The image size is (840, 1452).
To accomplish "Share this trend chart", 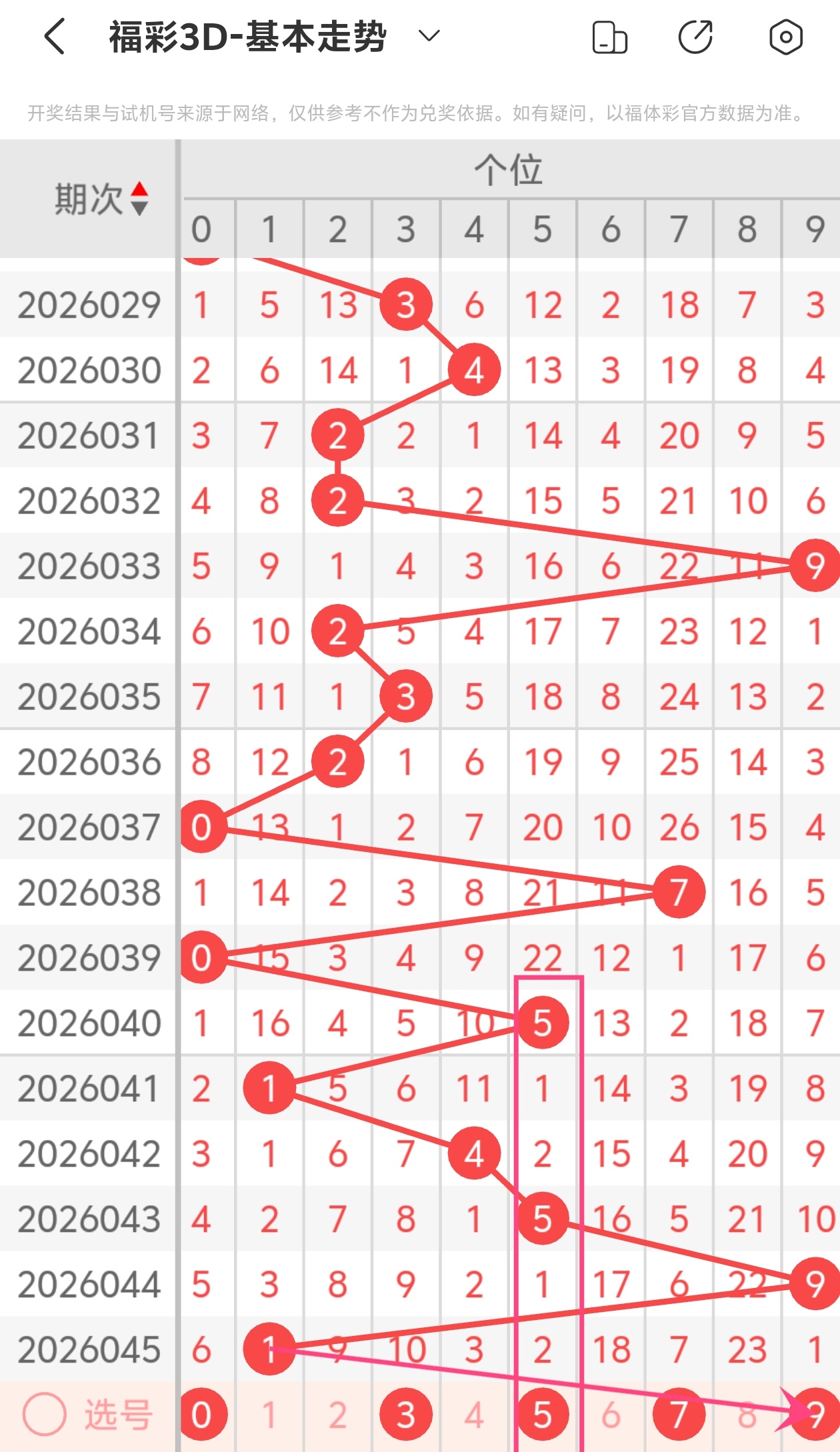I will pyautogui.click(x=695, y=37).
